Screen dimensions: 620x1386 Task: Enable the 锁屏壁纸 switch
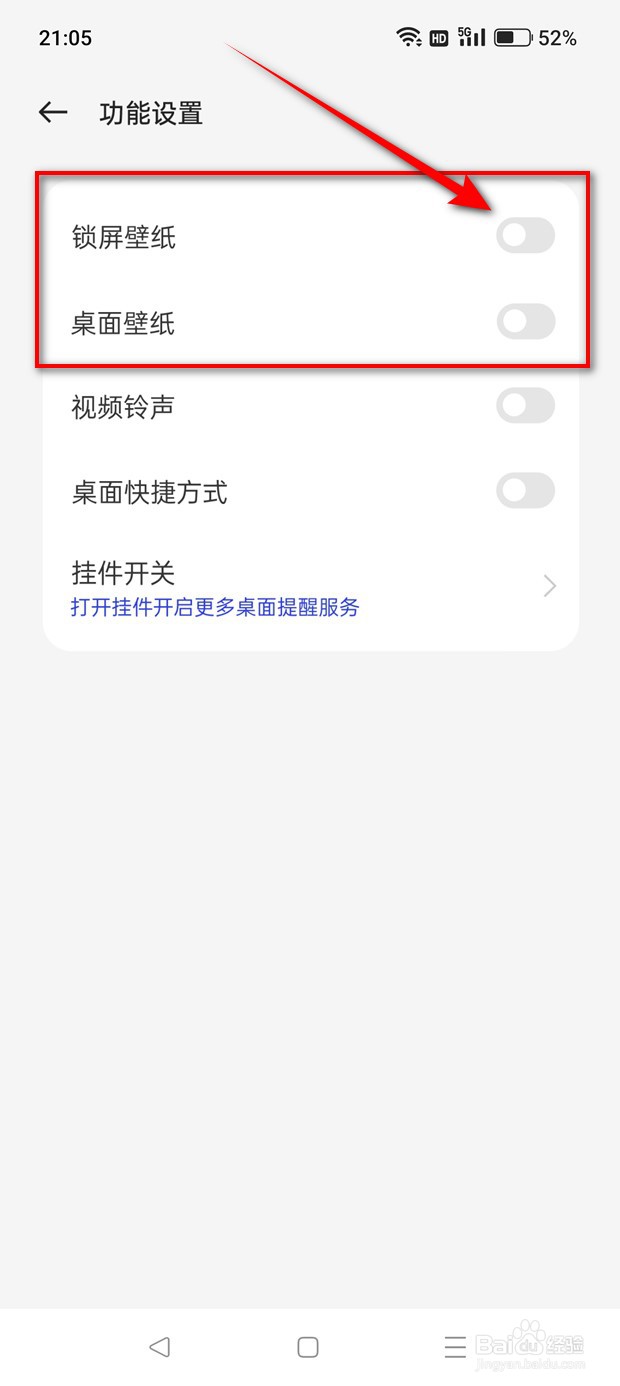pyautogui.click(x=525, y=237)
